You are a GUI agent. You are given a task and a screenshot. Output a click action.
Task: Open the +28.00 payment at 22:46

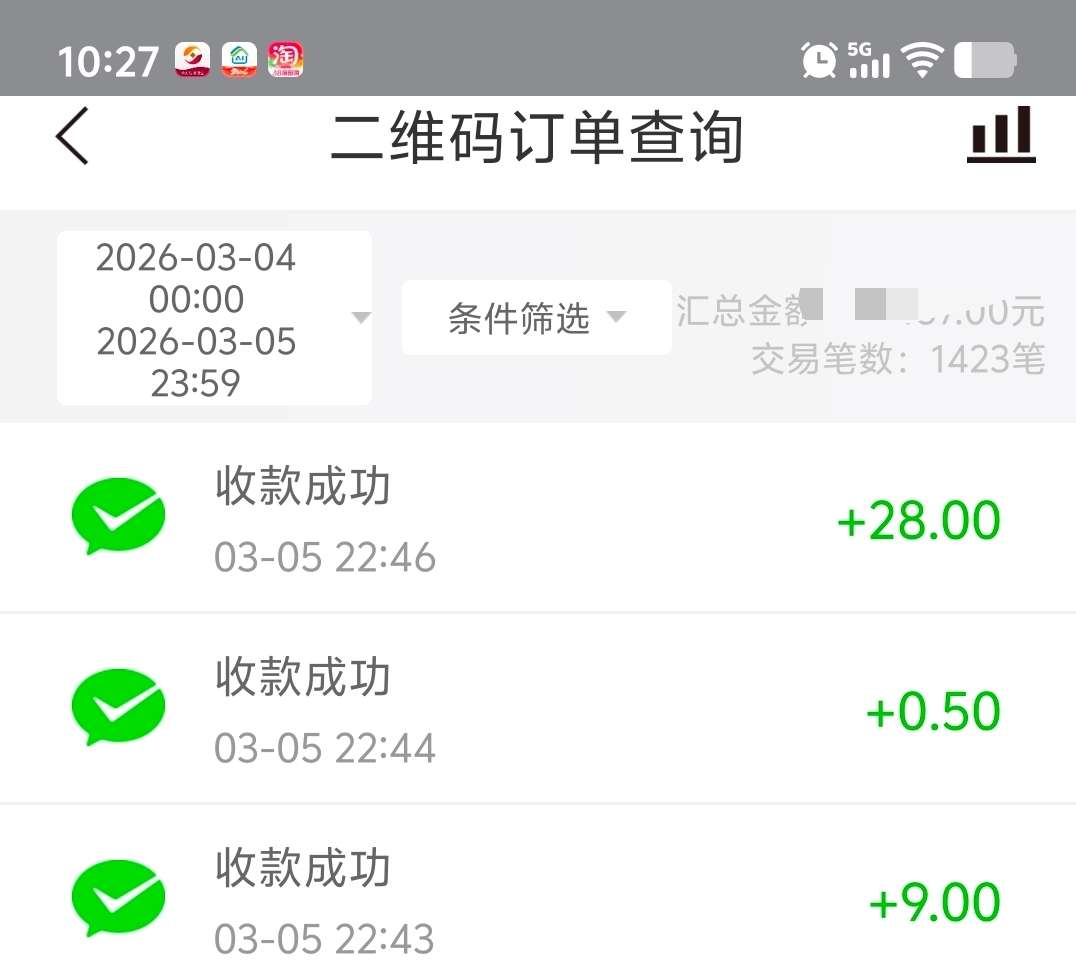pos(538,518)
